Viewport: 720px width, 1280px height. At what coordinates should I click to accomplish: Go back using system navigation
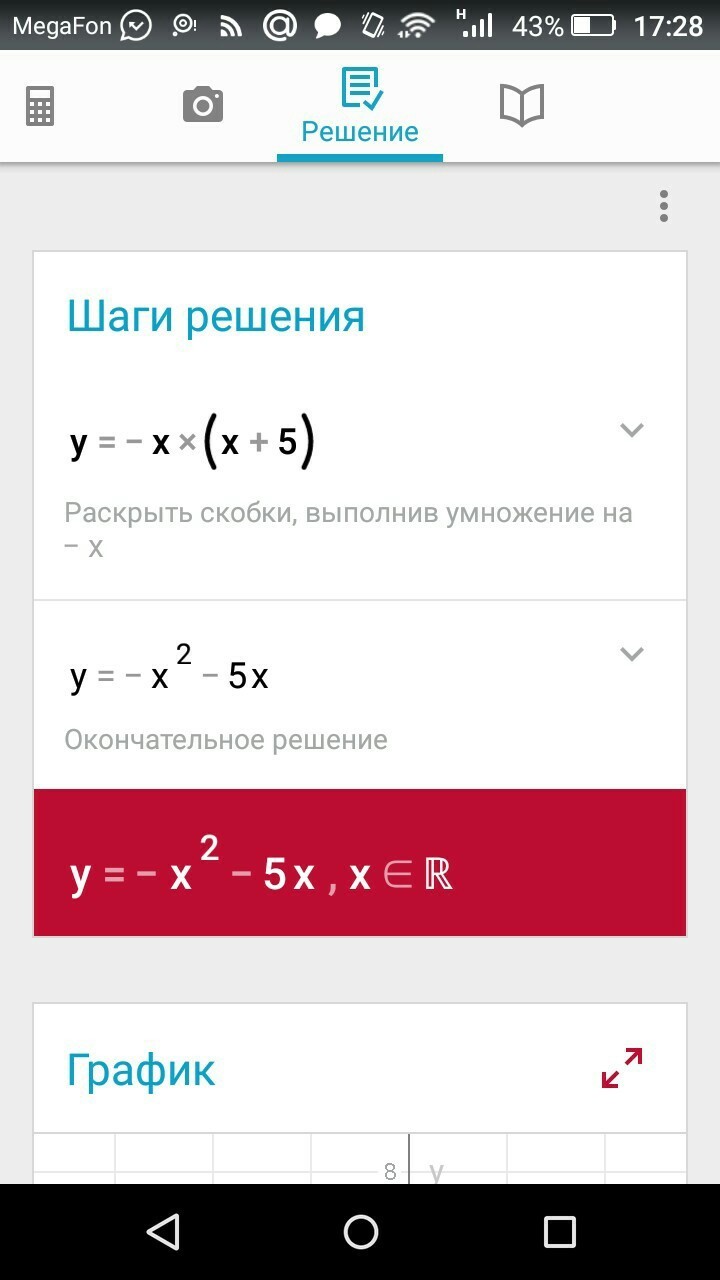click(162, 1232)
